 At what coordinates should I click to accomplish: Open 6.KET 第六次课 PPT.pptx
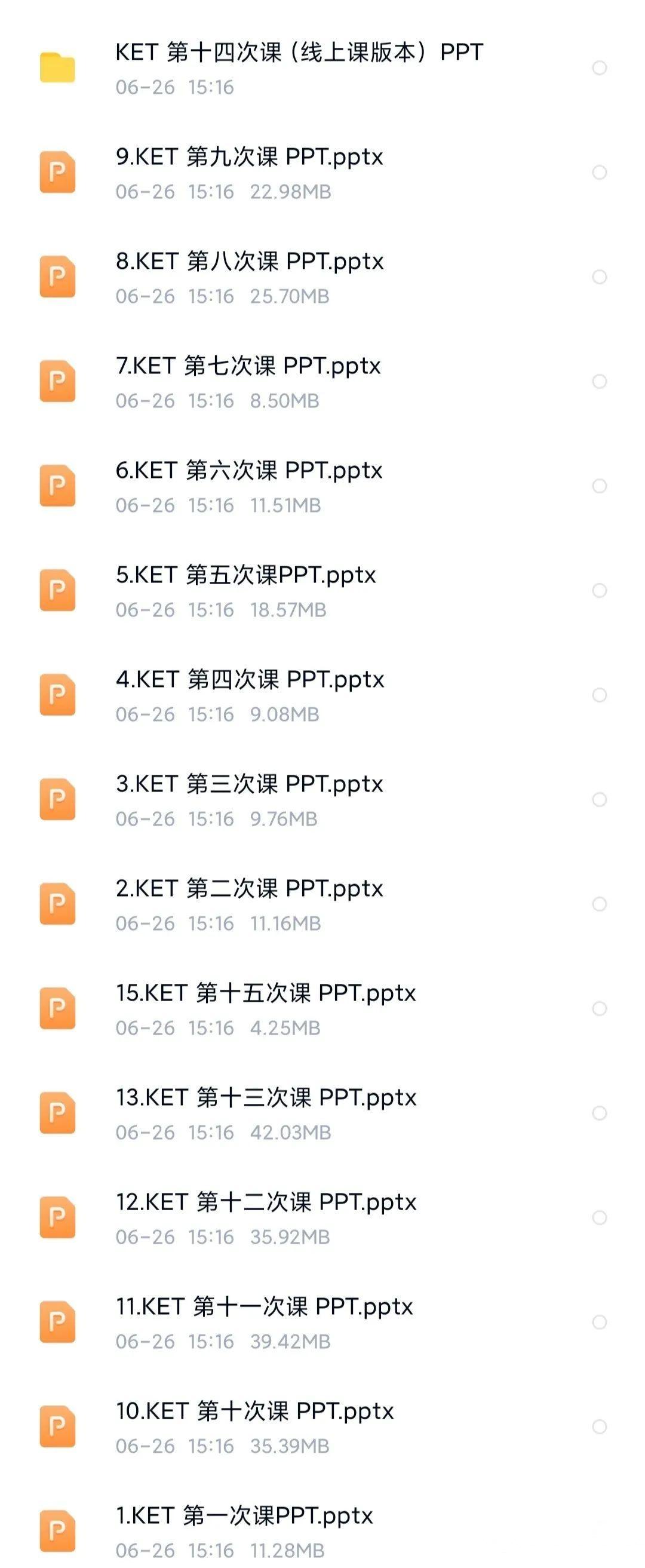coord(250,470)
